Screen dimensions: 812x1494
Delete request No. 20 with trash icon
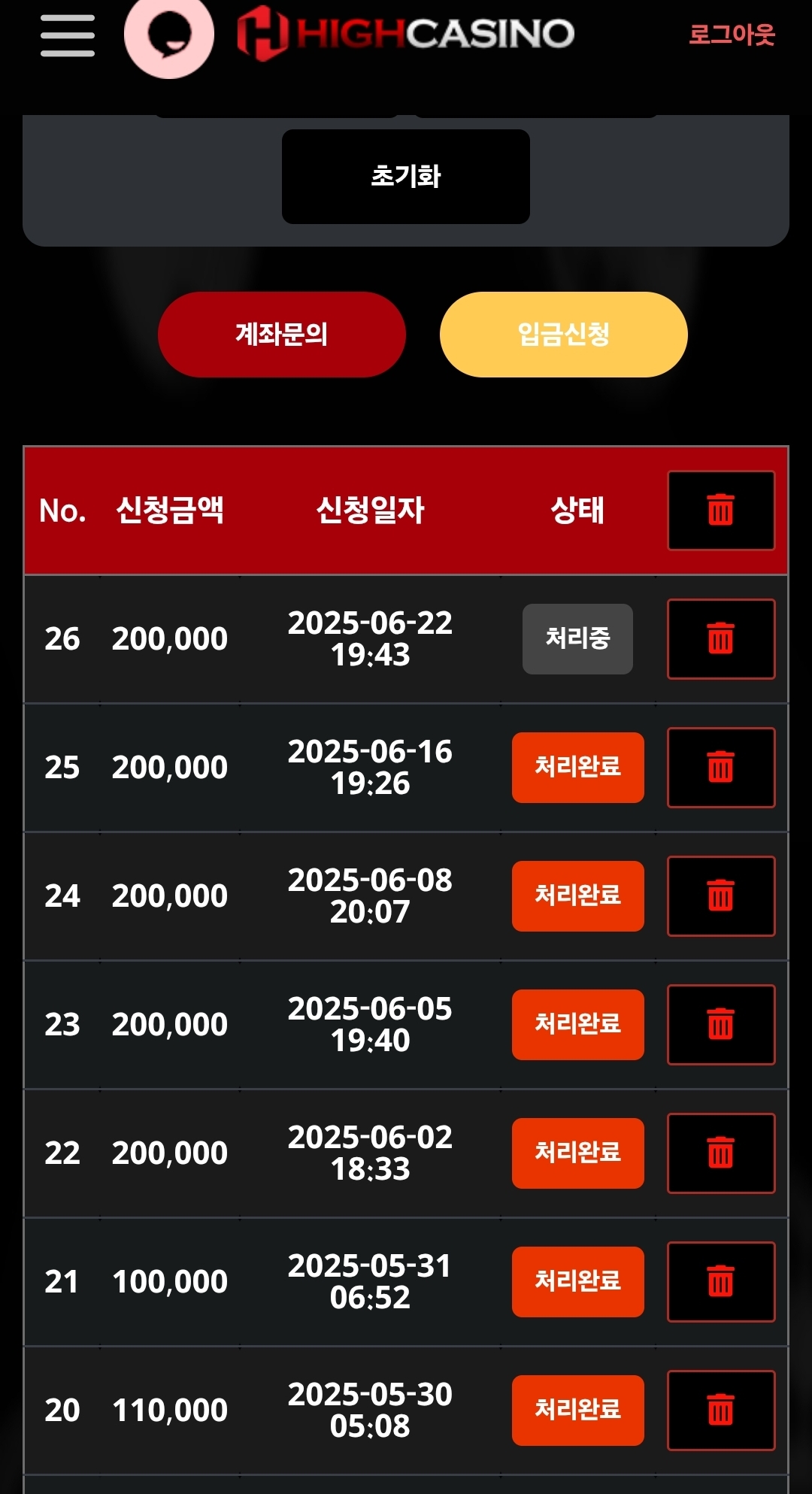[721, 1411]
